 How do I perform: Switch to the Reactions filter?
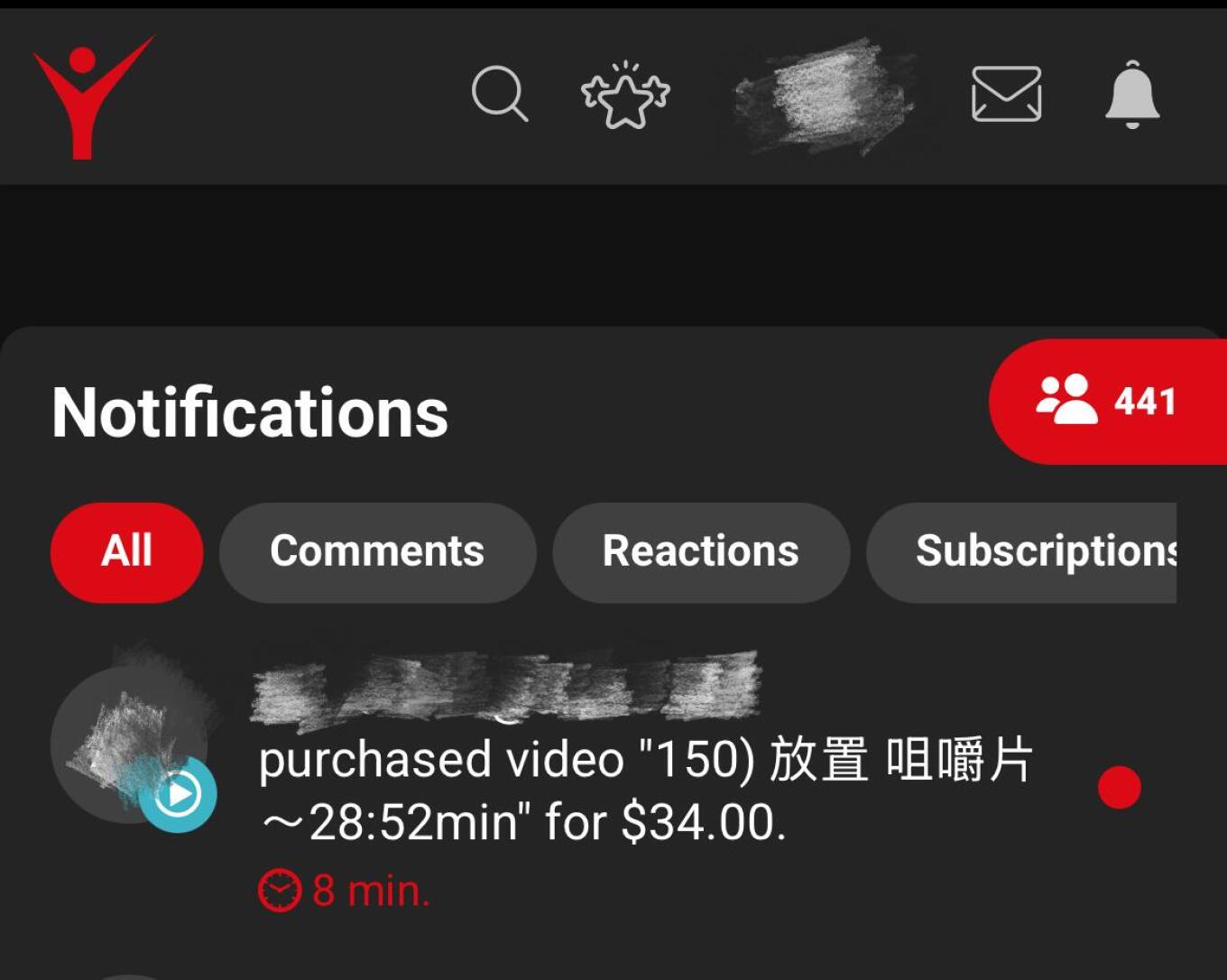700,551
